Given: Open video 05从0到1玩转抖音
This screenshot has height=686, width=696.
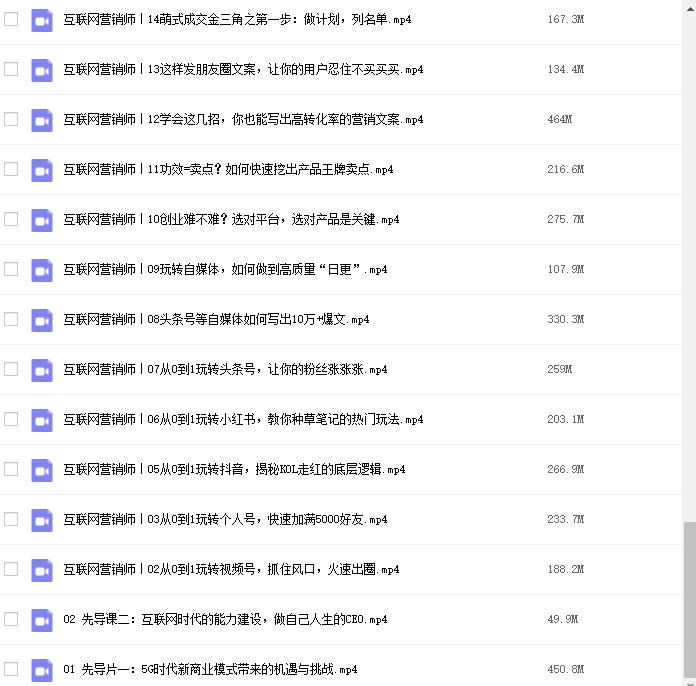Looking at the screenshot, I should pyautogui.click(x=234, y=469).
